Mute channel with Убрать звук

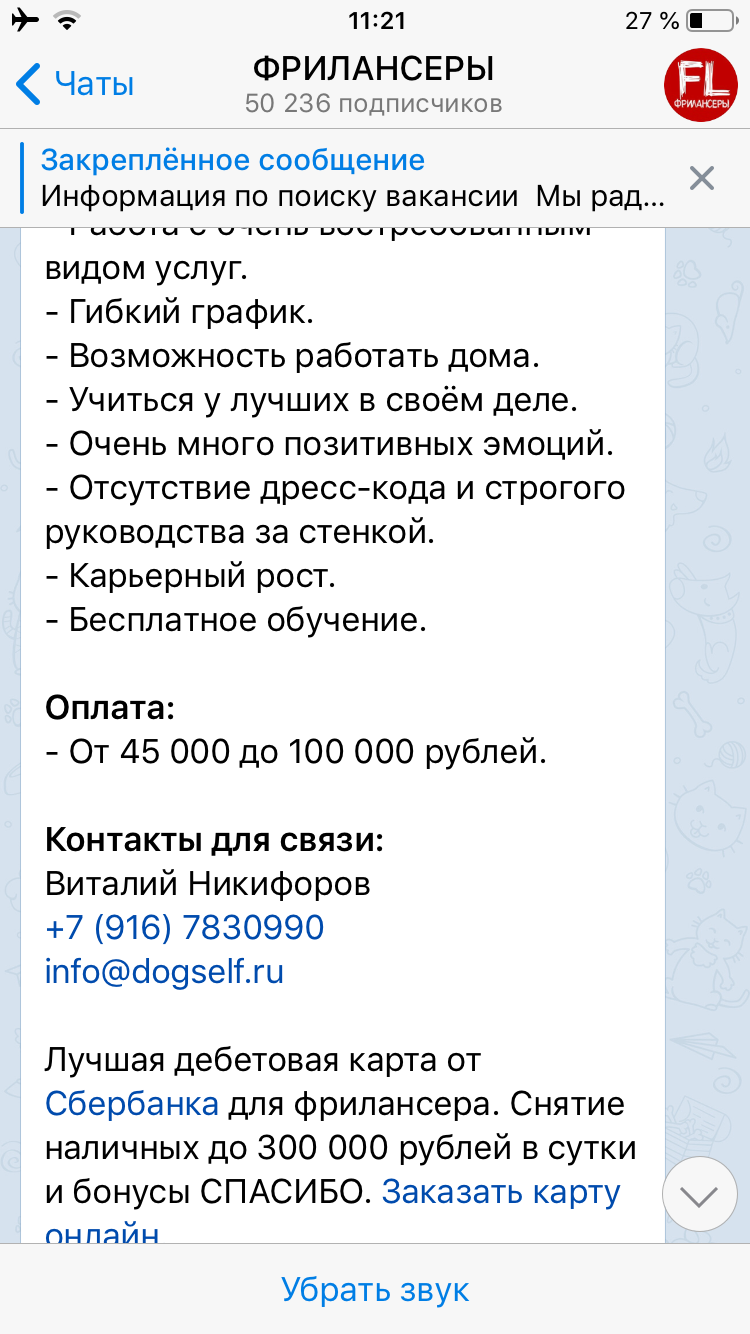tap(375, 1289)
